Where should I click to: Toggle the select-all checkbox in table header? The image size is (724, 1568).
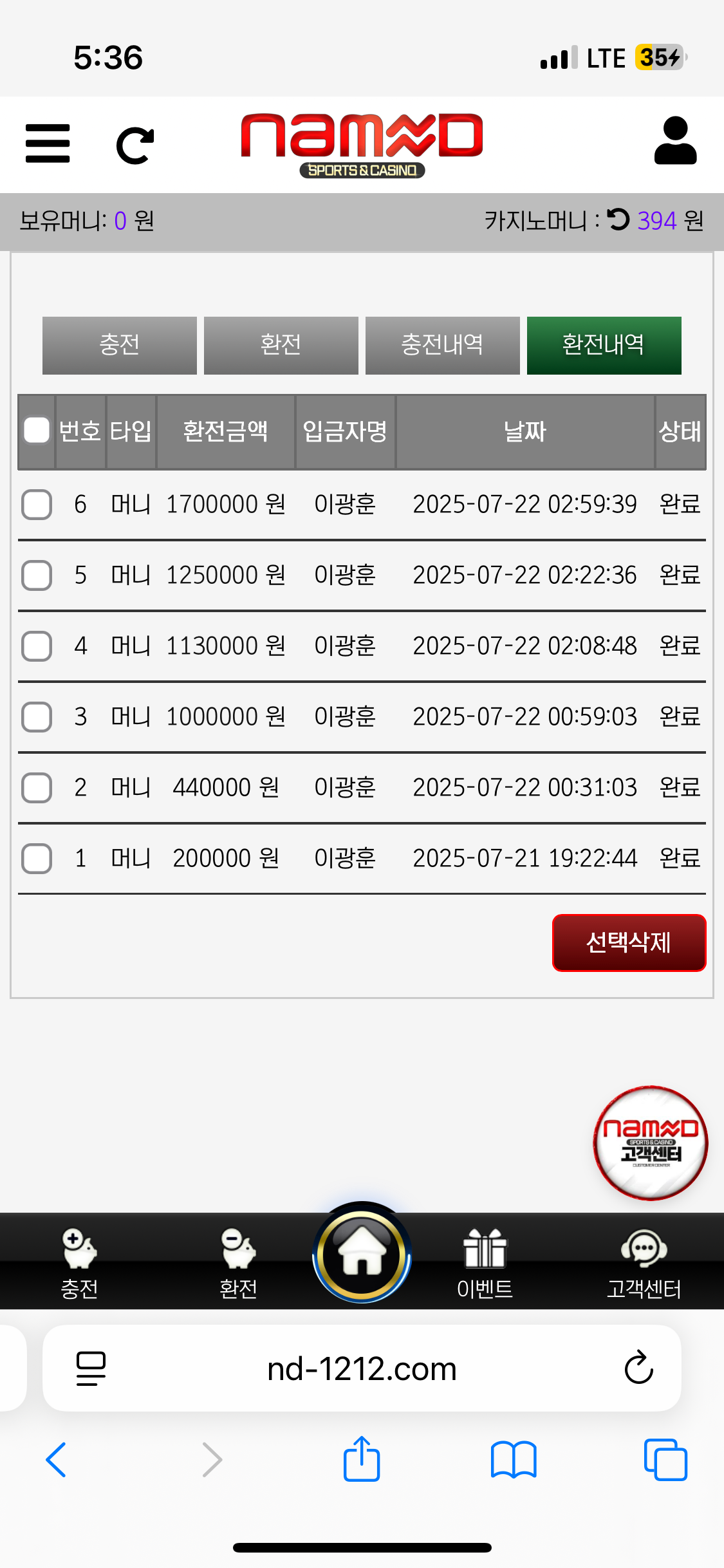pos(37,431)
